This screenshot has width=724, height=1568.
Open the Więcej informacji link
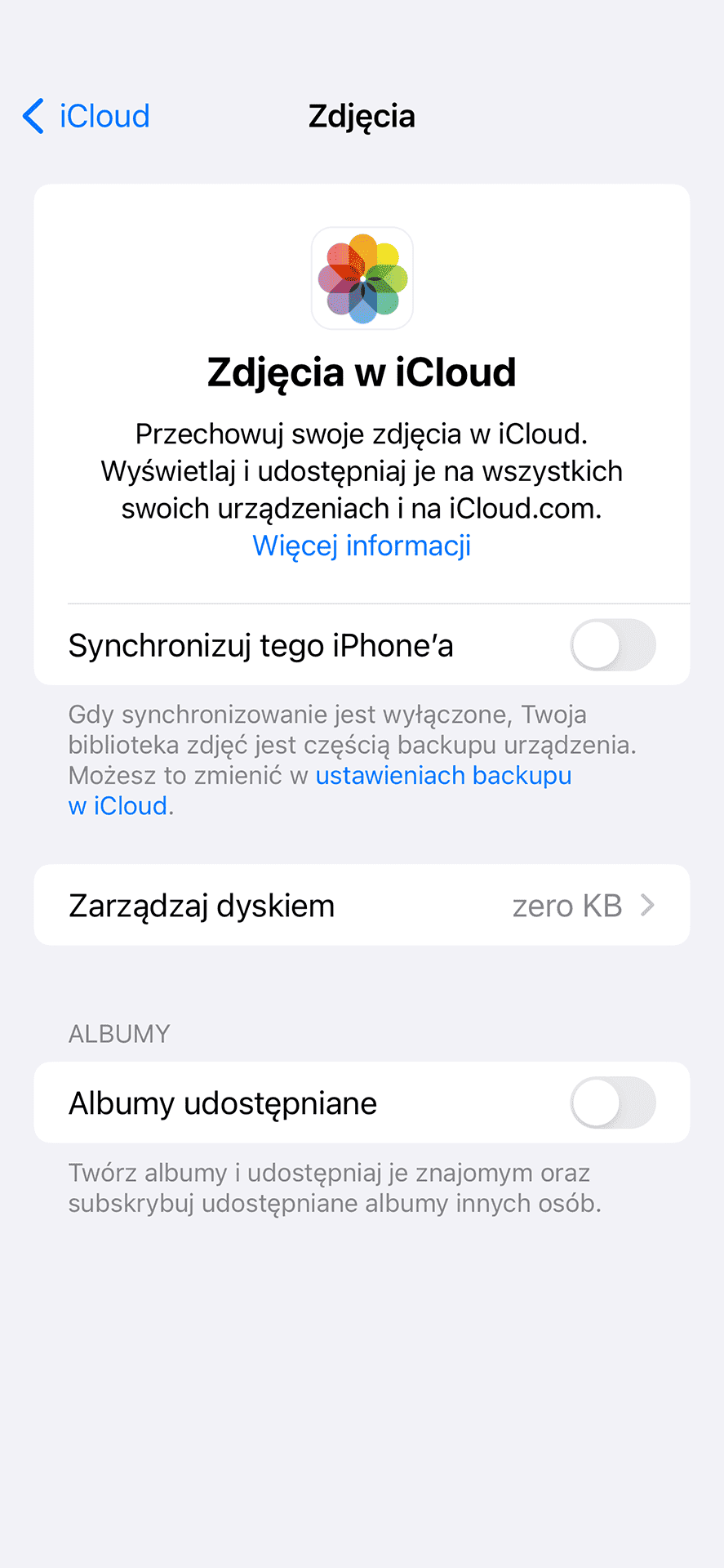[x=362, y=546]
